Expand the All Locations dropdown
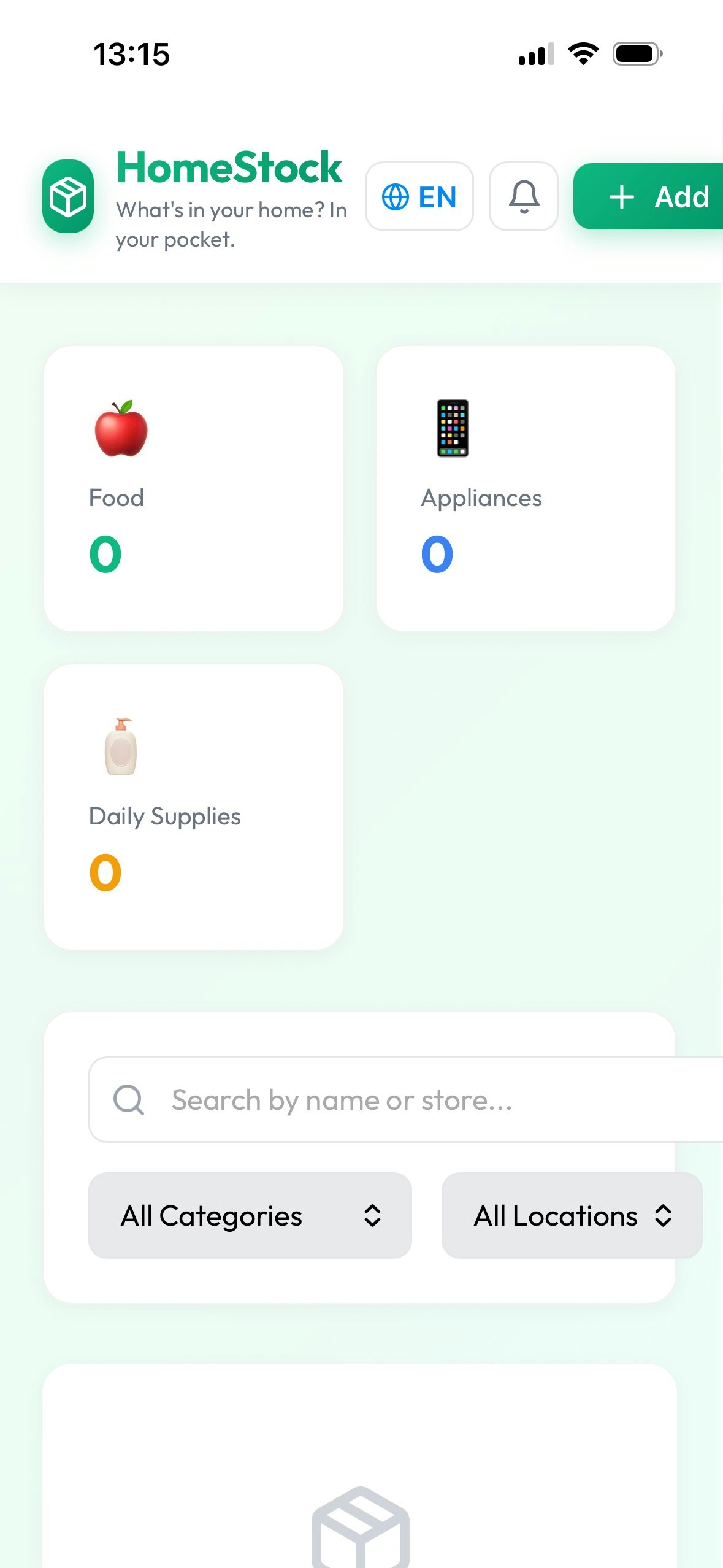 [572, 1215]
